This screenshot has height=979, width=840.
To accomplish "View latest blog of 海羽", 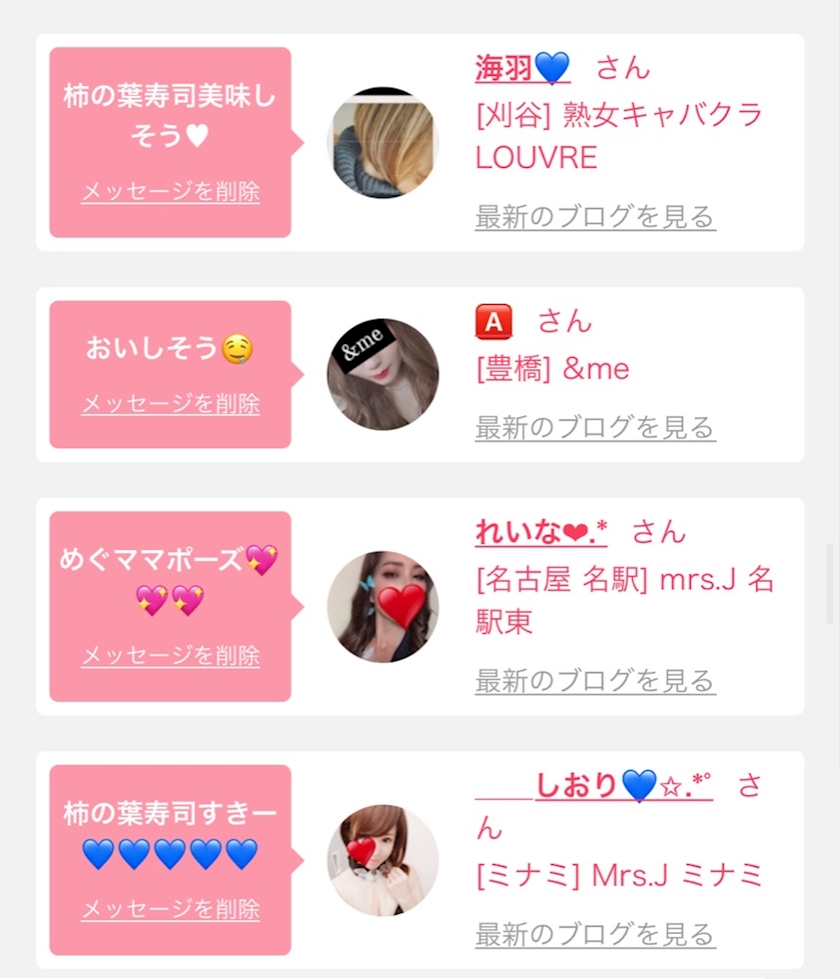I will coord(595,216).
